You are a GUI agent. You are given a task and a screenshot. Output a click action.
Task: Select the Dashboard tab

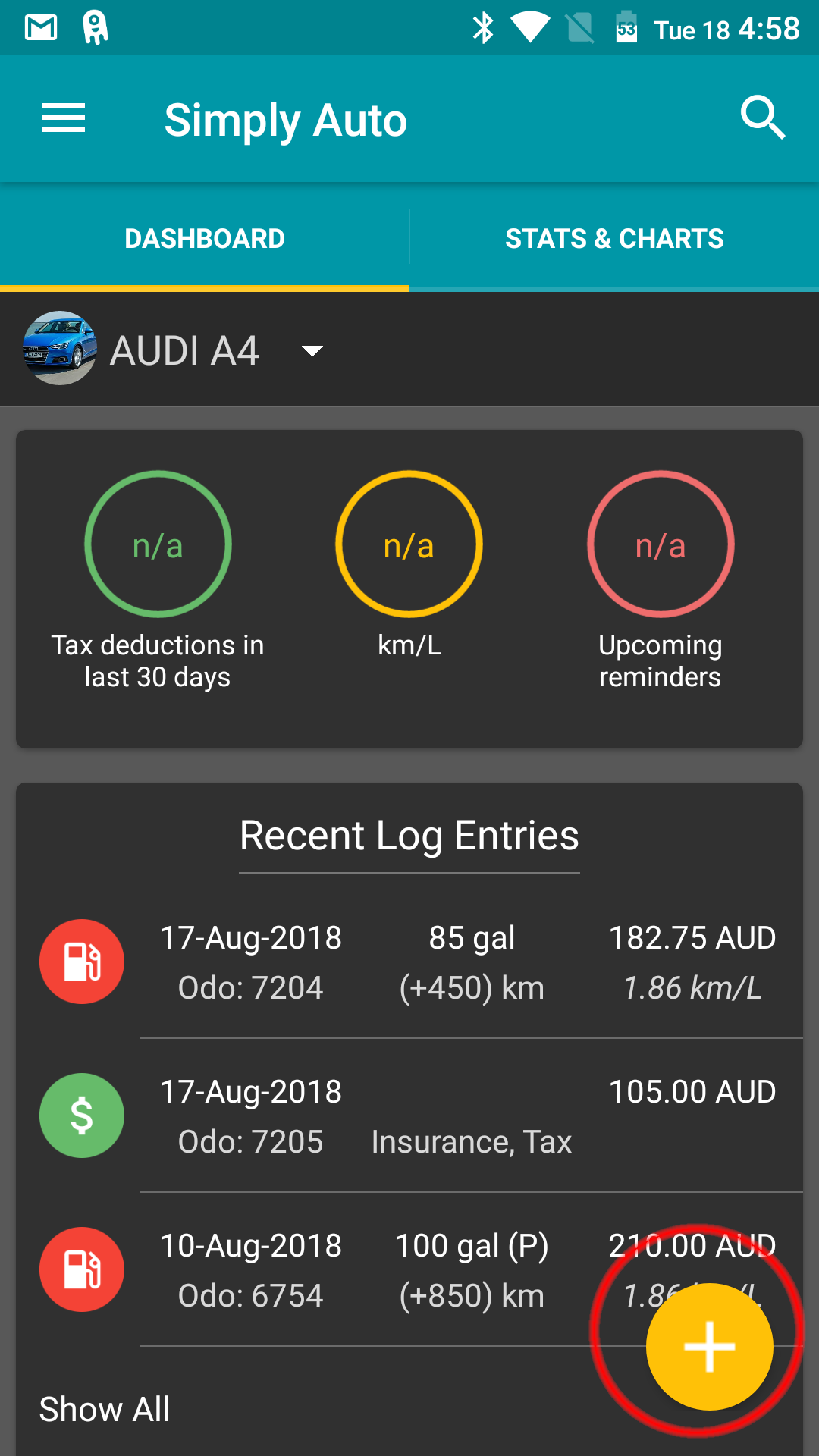(205, 238)
